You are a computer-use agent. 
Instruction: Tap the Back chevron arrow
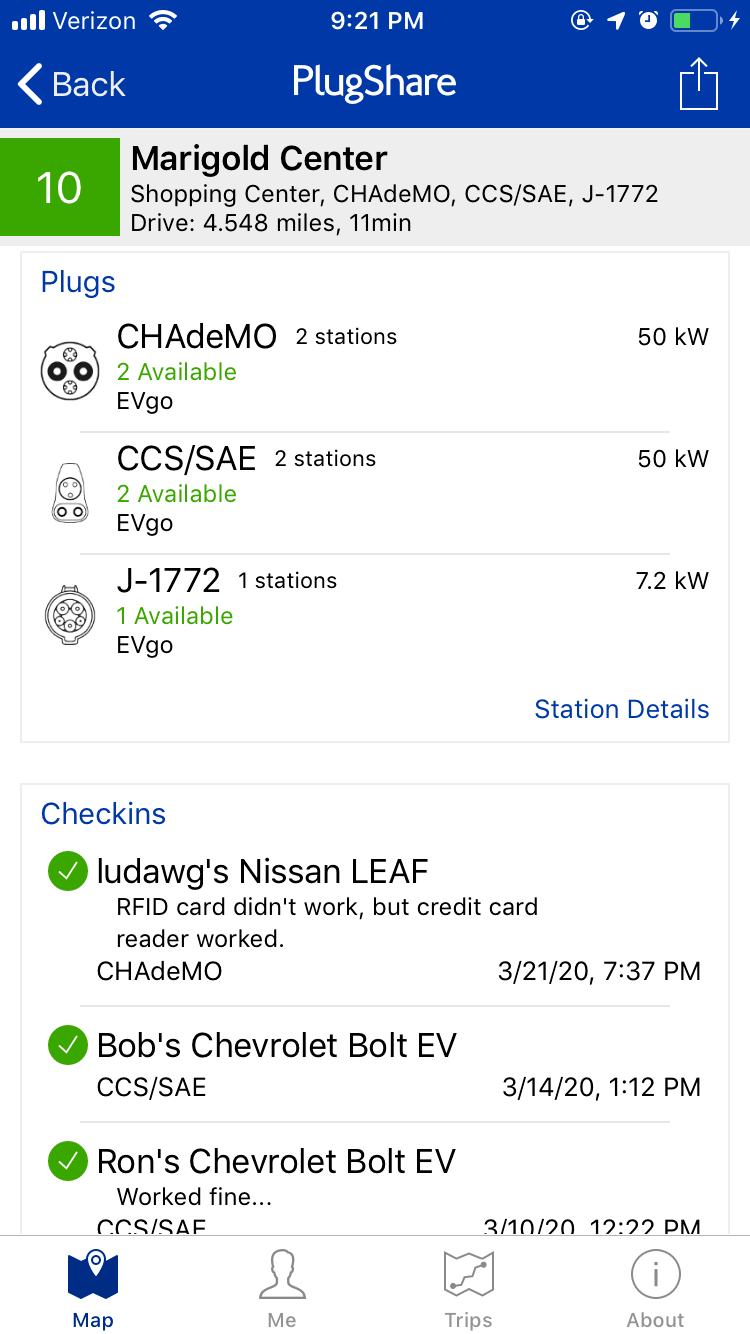click(x=28, y=84)
